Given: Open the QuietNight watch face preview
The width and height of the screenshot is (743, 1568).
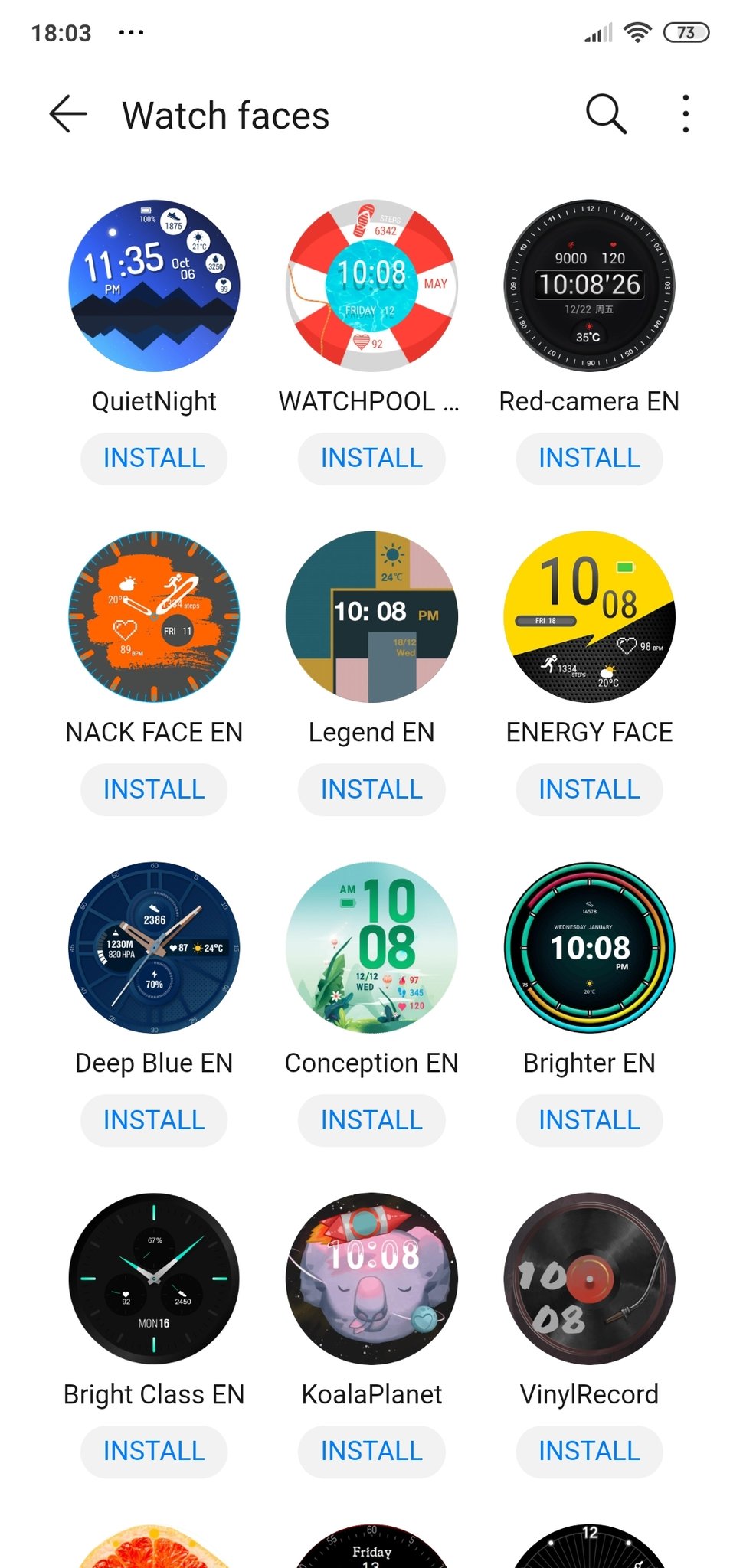Looking at the screenshot, I should pos(154,286).
